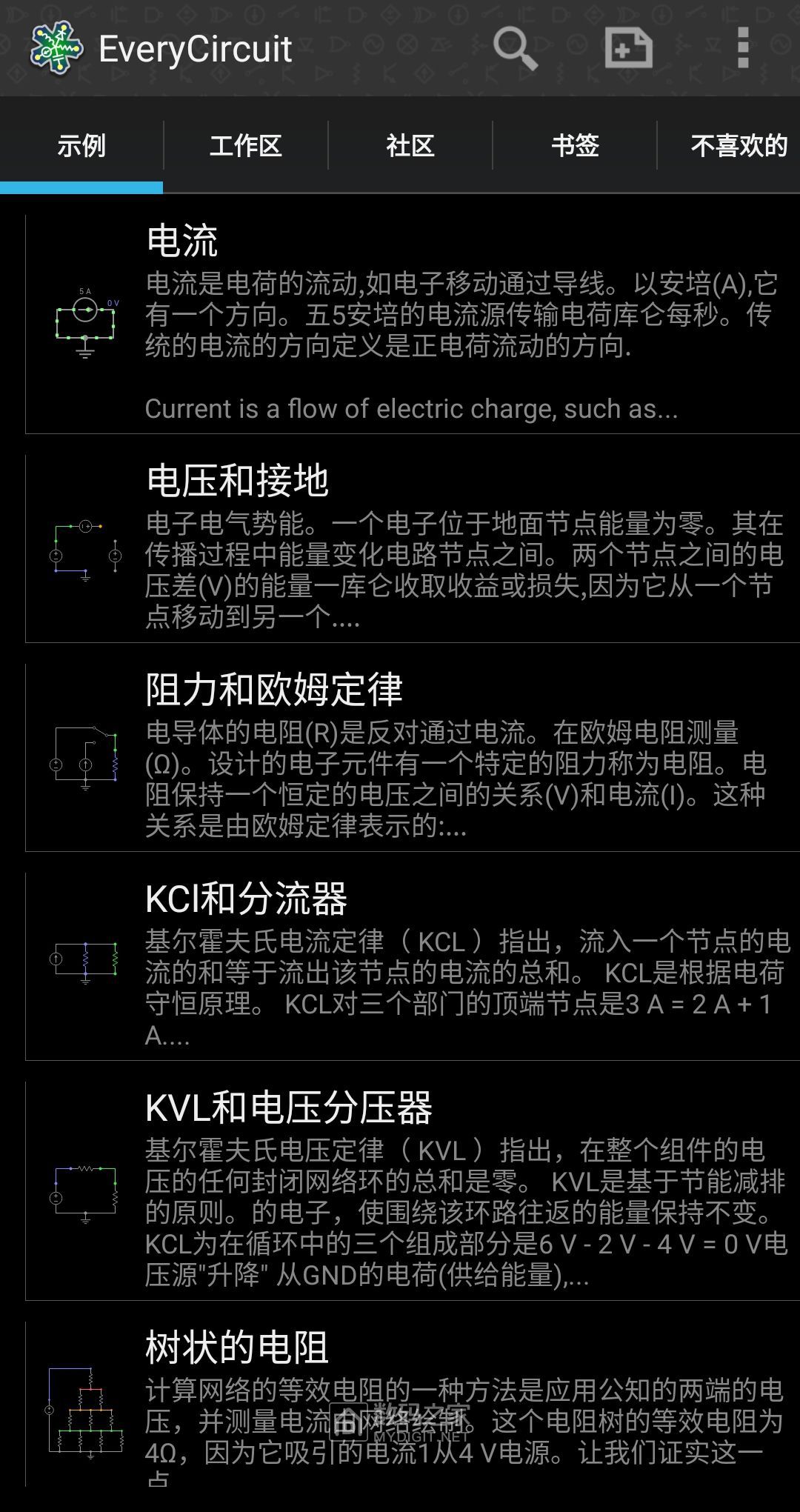Switch to the 社区 tab
This screenshot has height=1512, width=800.
[x=410, y=146]
